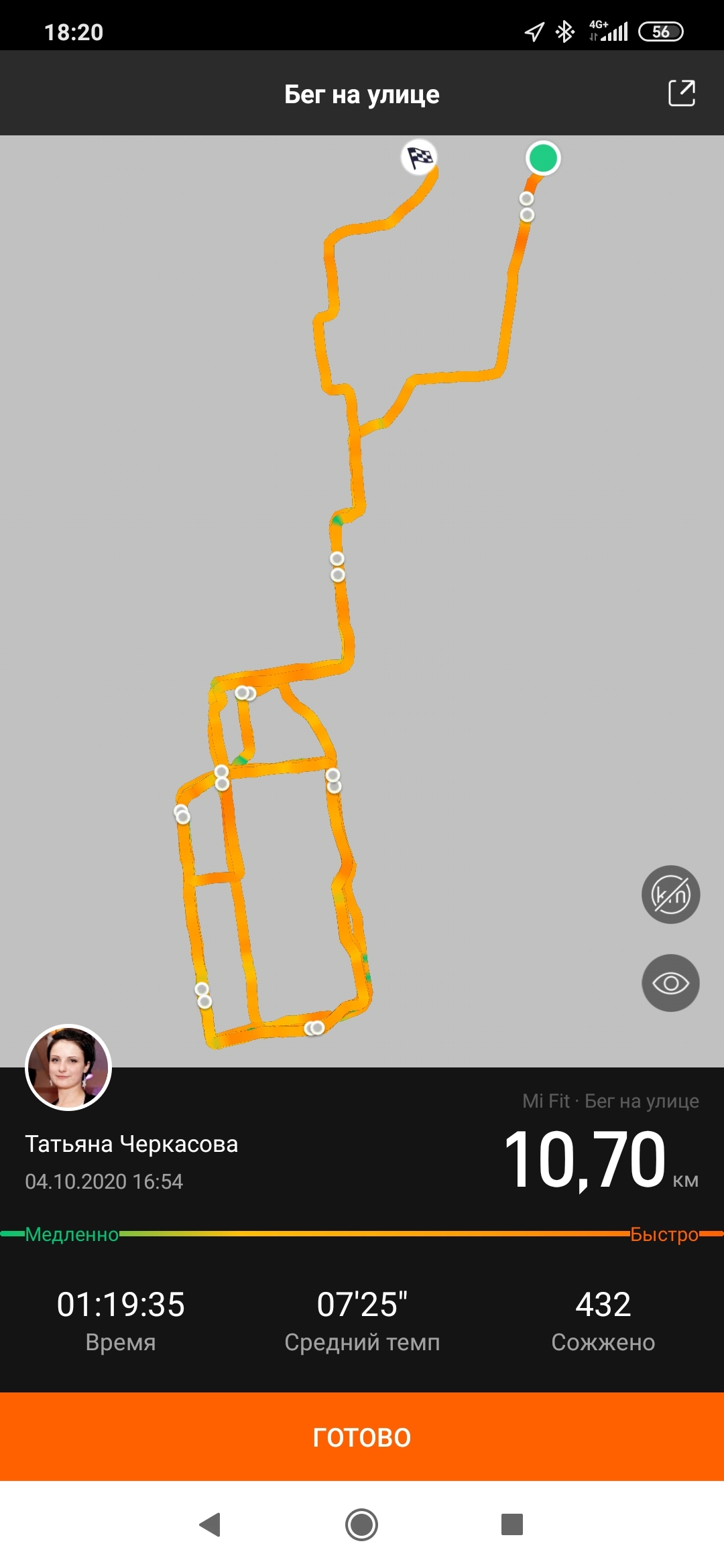
Task: Toggle the kilometer markers on the map
Action: pyautogui.click(x=670, y=895)
